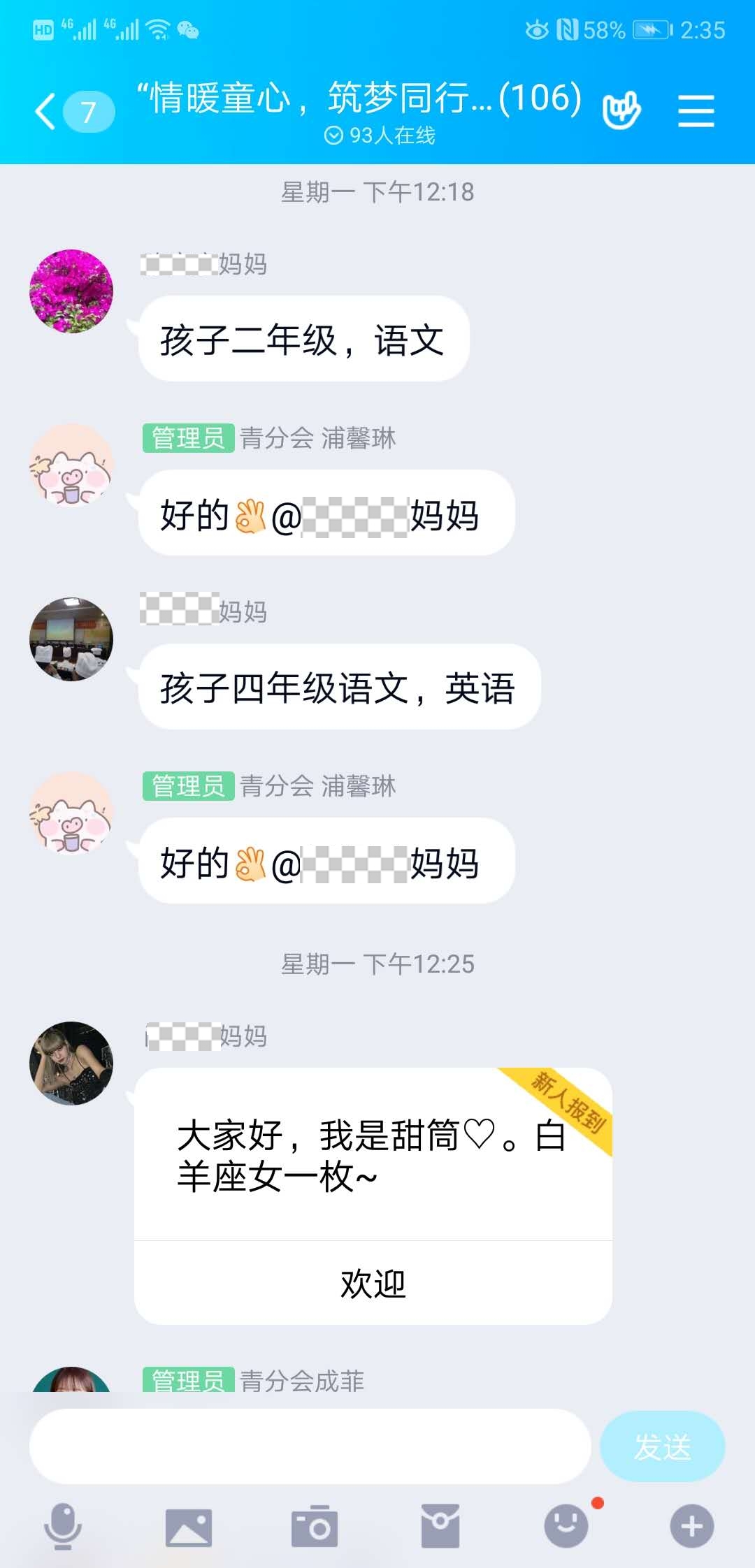The width and height of the screenshot is (755, 1568).
Task: Tap the 发送 send button
Action: [x=662, y=1446]
